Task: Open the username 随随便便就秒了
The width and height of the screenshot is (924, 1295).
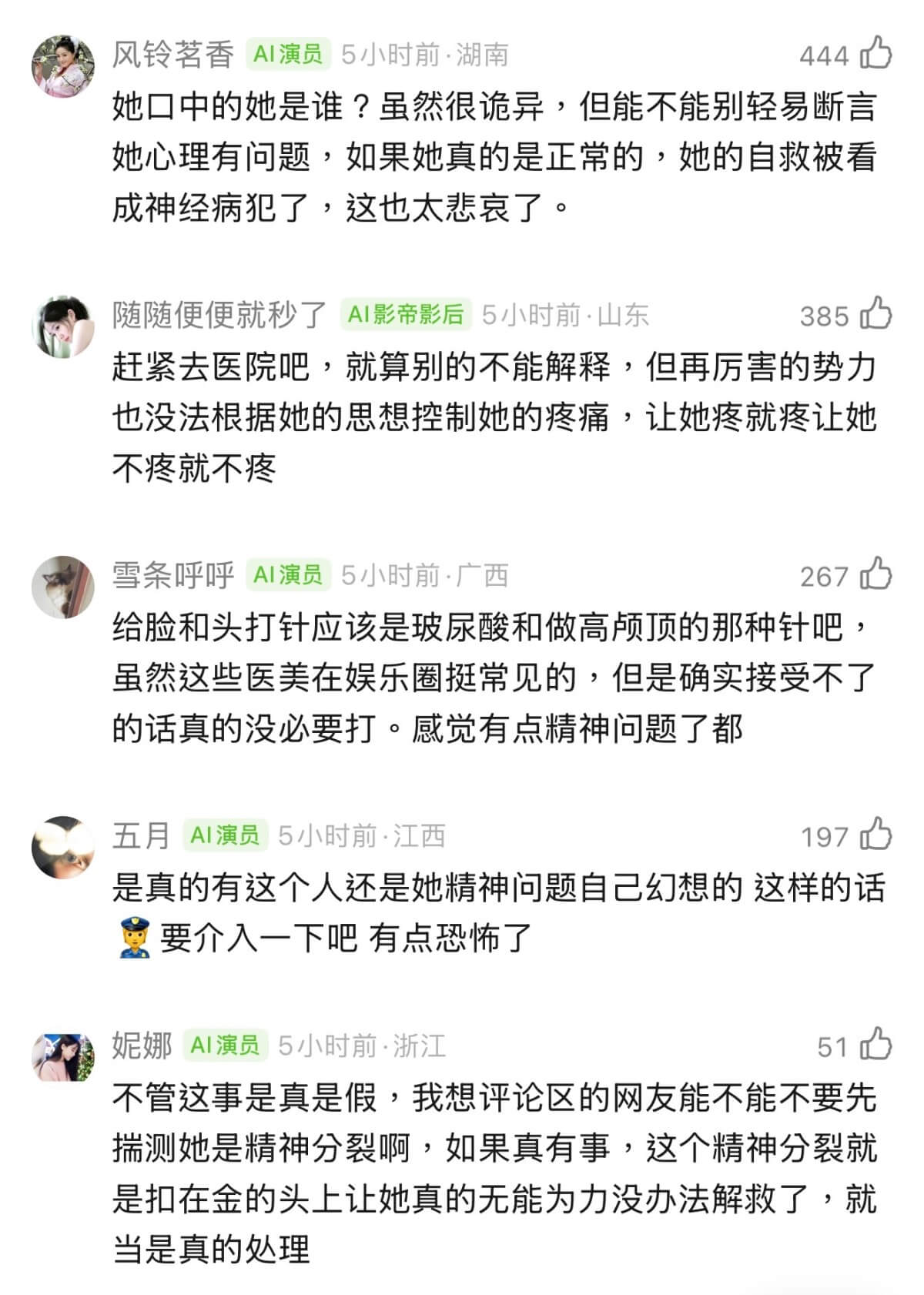Action: click(219, 315)
